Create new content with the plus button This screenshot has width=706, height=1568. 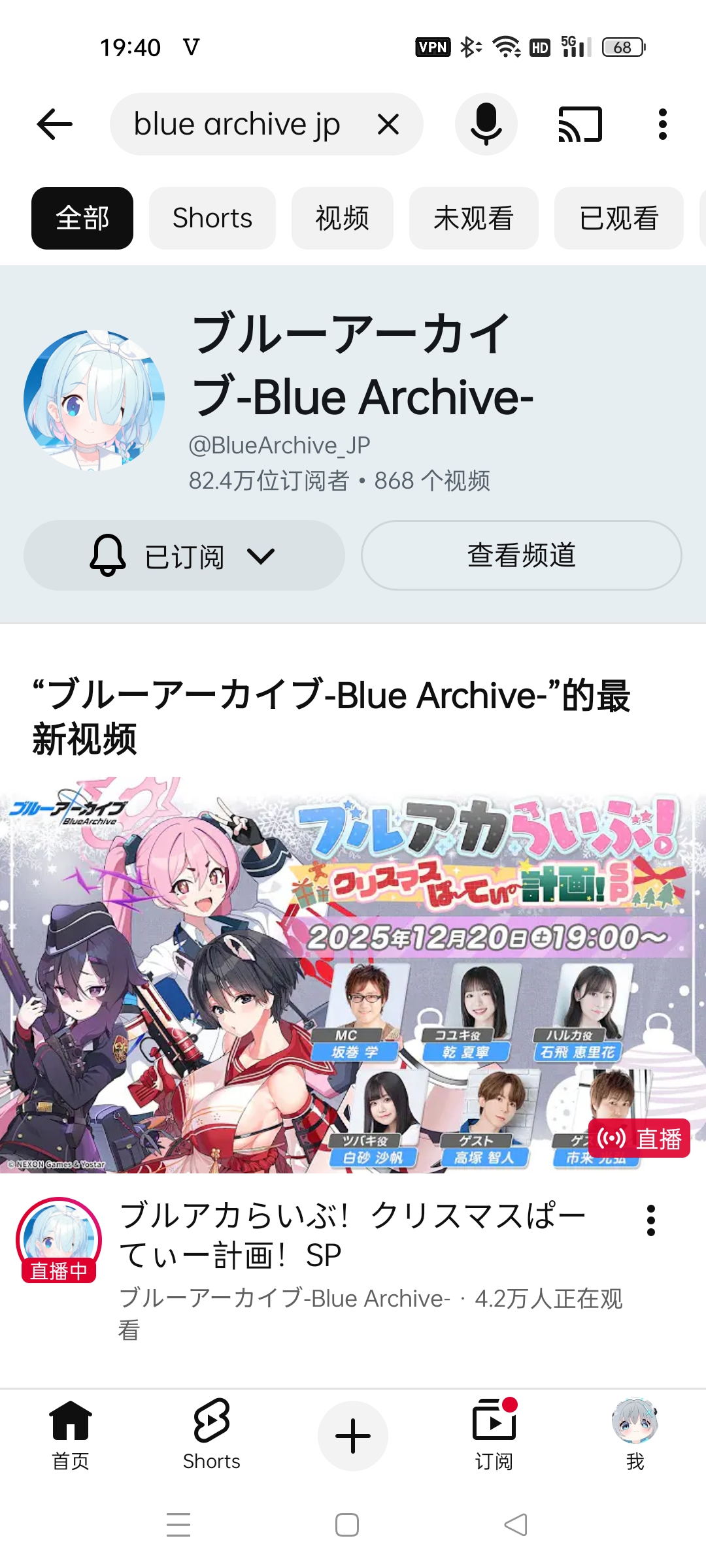pos(353,1436)
